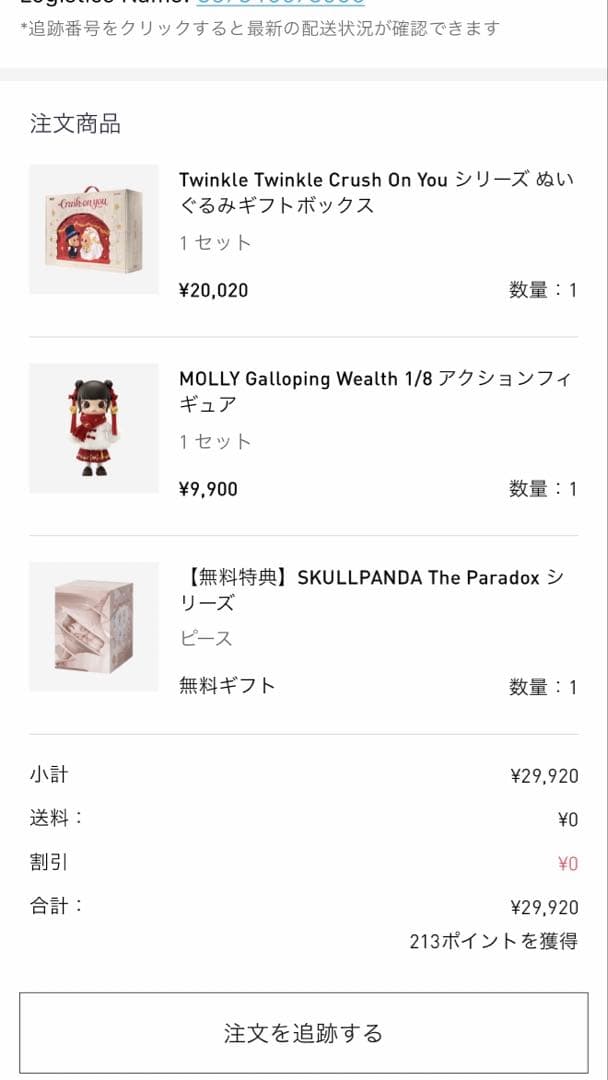View MOLLY Galloping Wealth 1/8 product title
608x1080 pixels.
(x=376, y=392)
